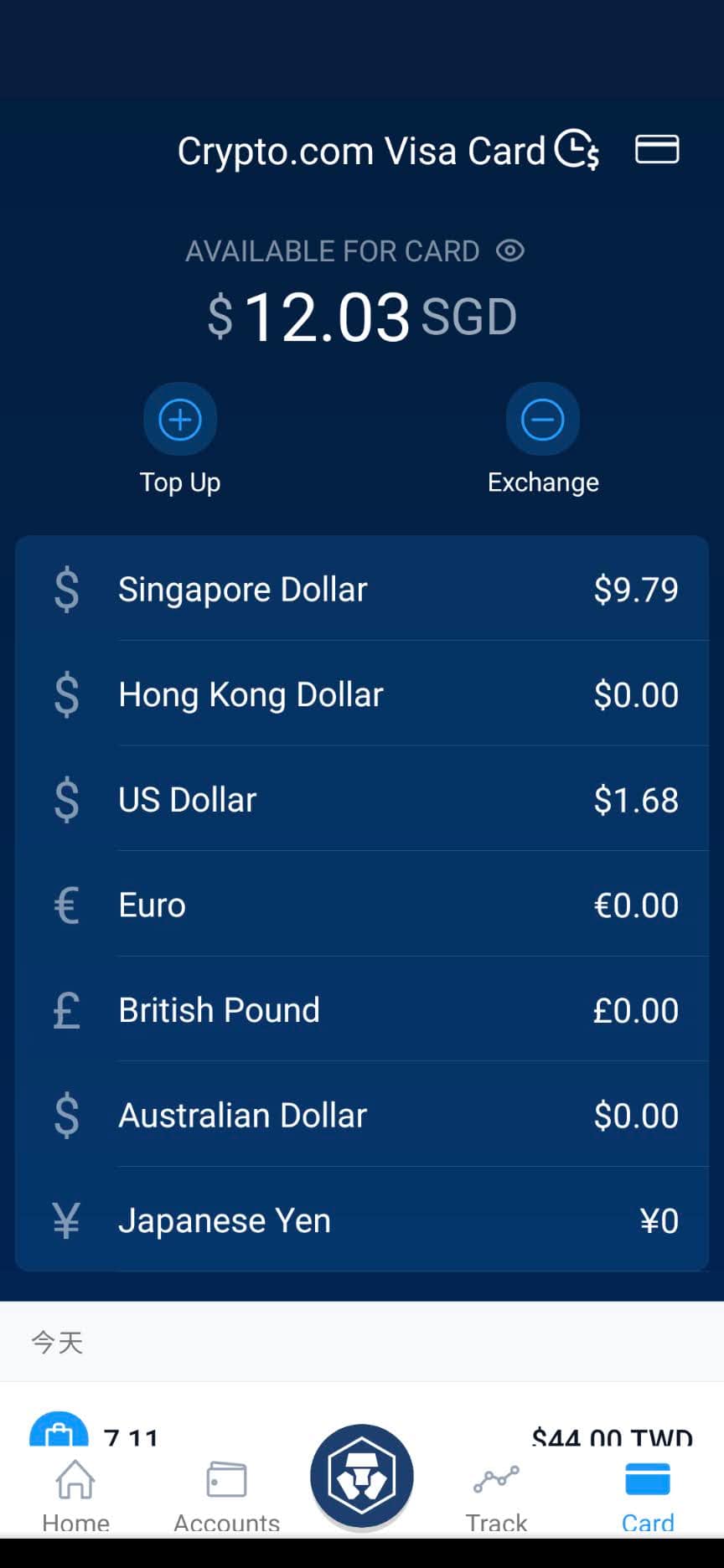Open the card transaction history clock icon
Viewport: 724px width, 1568px height.
tap(577, 151)
